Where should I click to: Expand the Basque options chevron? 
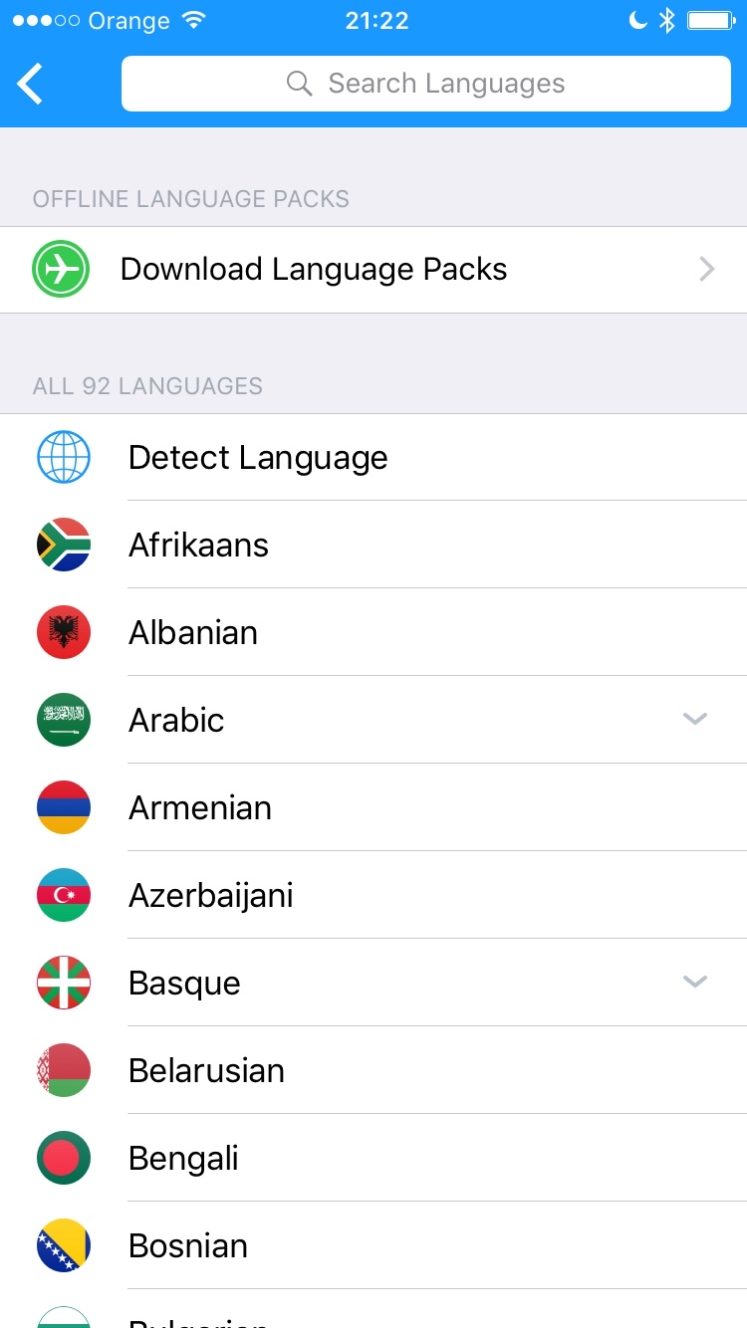point(695,982)
